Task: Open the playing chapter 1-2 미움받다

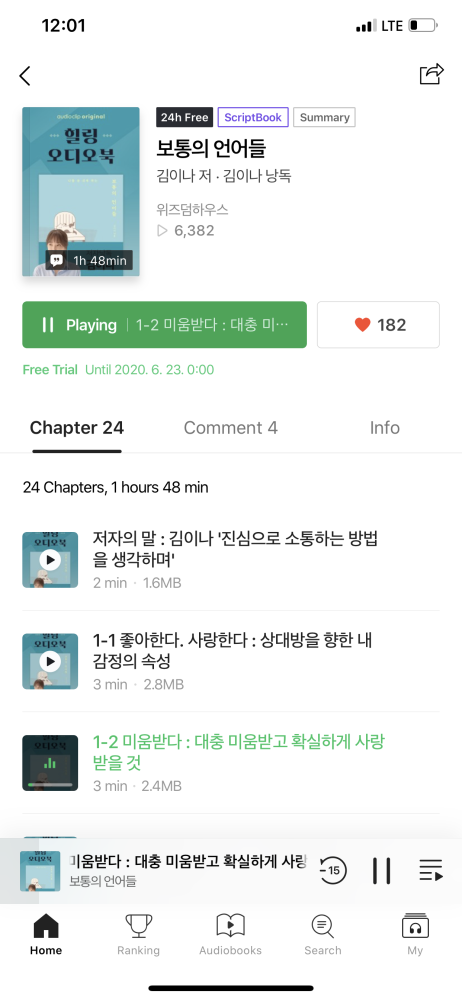Action: 231,763
